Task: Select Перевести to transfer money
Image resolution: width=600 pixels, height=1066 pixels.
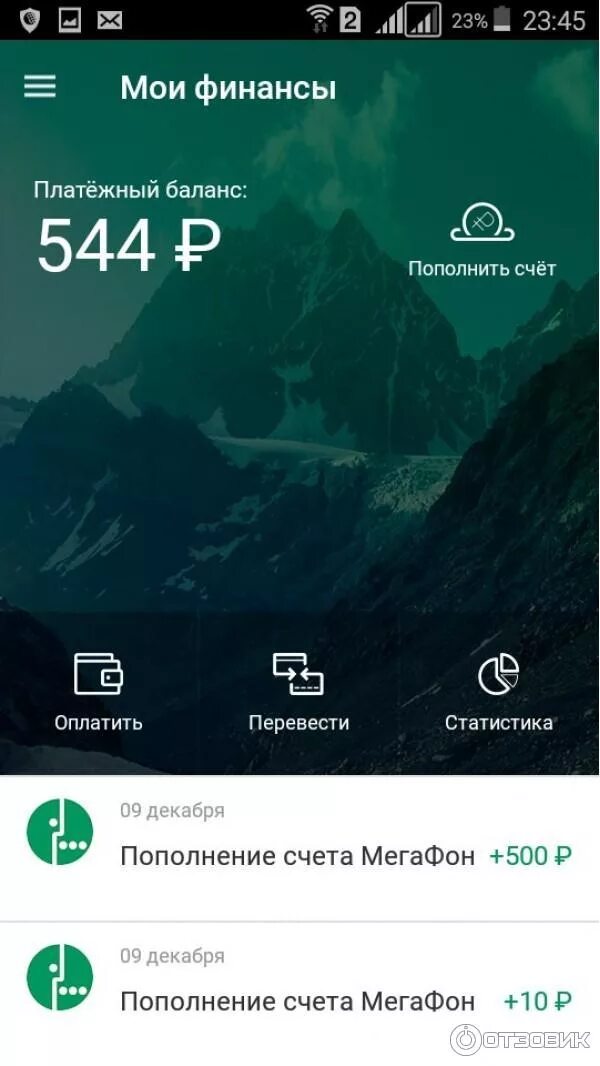Action: [x=299, y=692]
